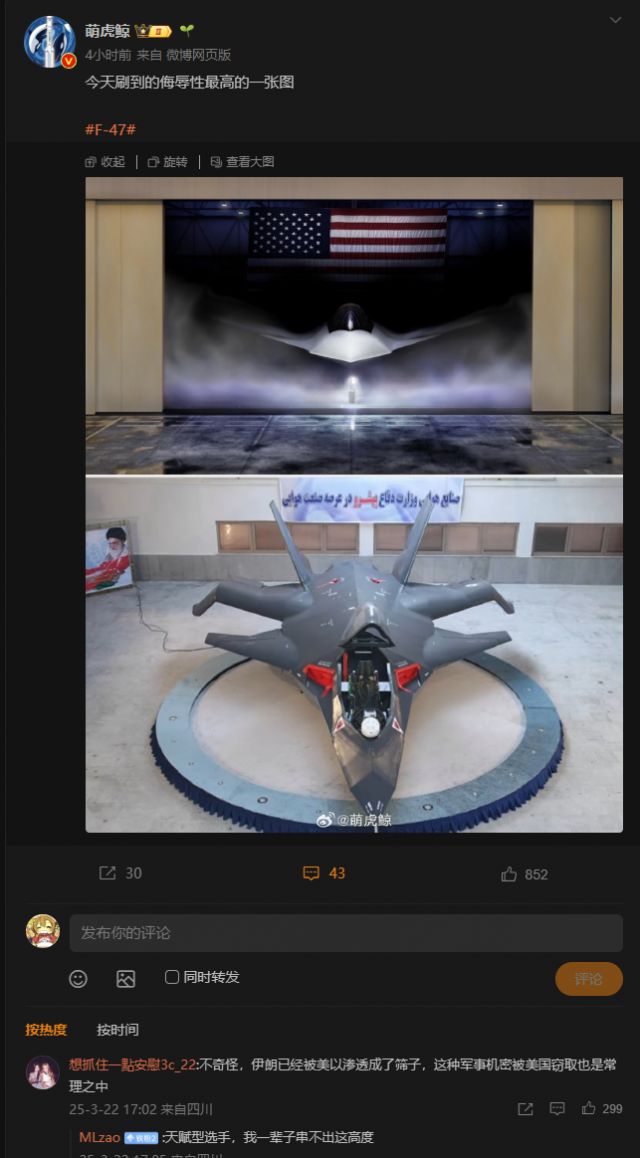Collapse the image with 收起
Image resolution: width=640 pixels, height=1158 pixels.
click(105, 162)
